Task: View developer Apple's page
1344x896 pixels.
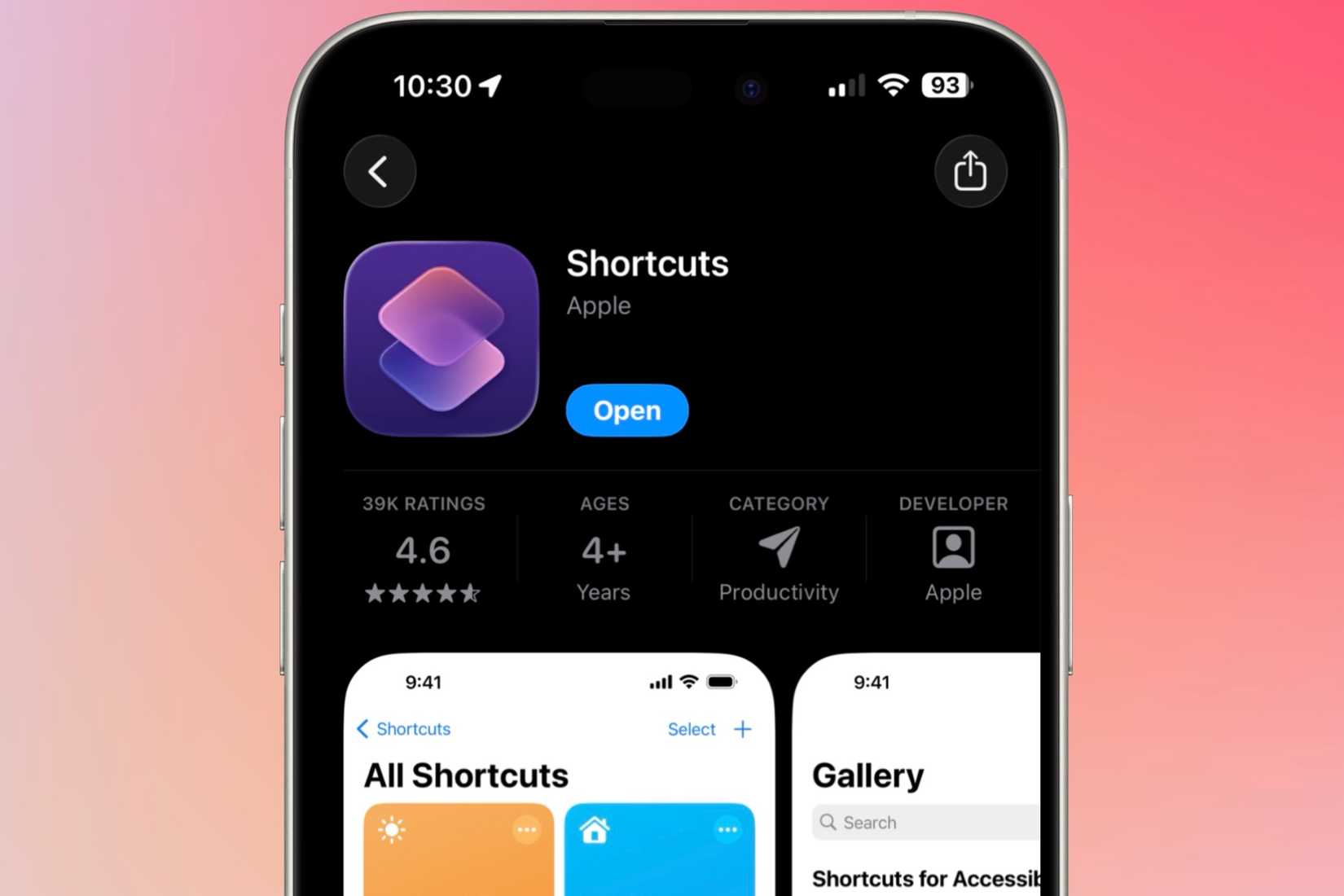Action: pos(952,551)
